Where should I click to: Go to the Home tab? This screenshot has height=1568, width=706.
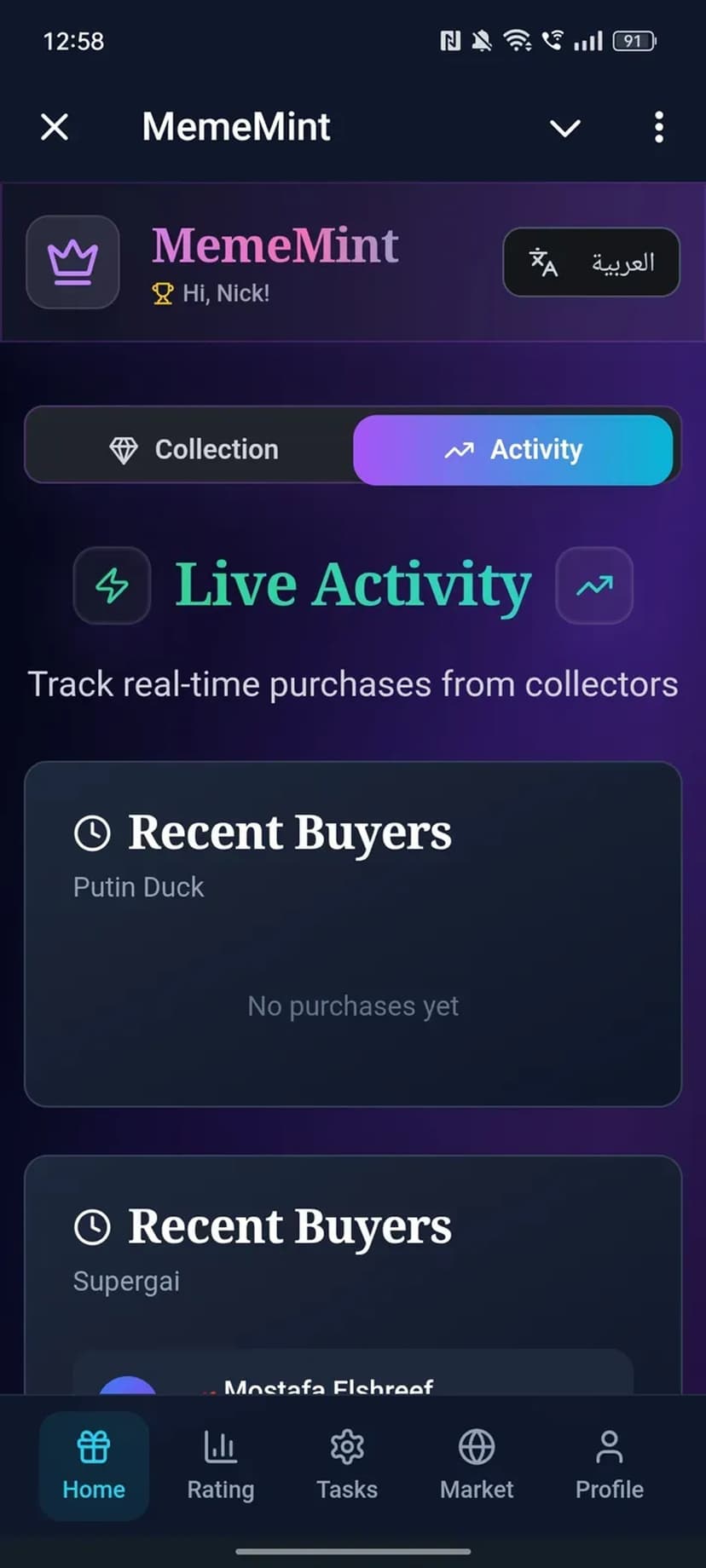94,1466
